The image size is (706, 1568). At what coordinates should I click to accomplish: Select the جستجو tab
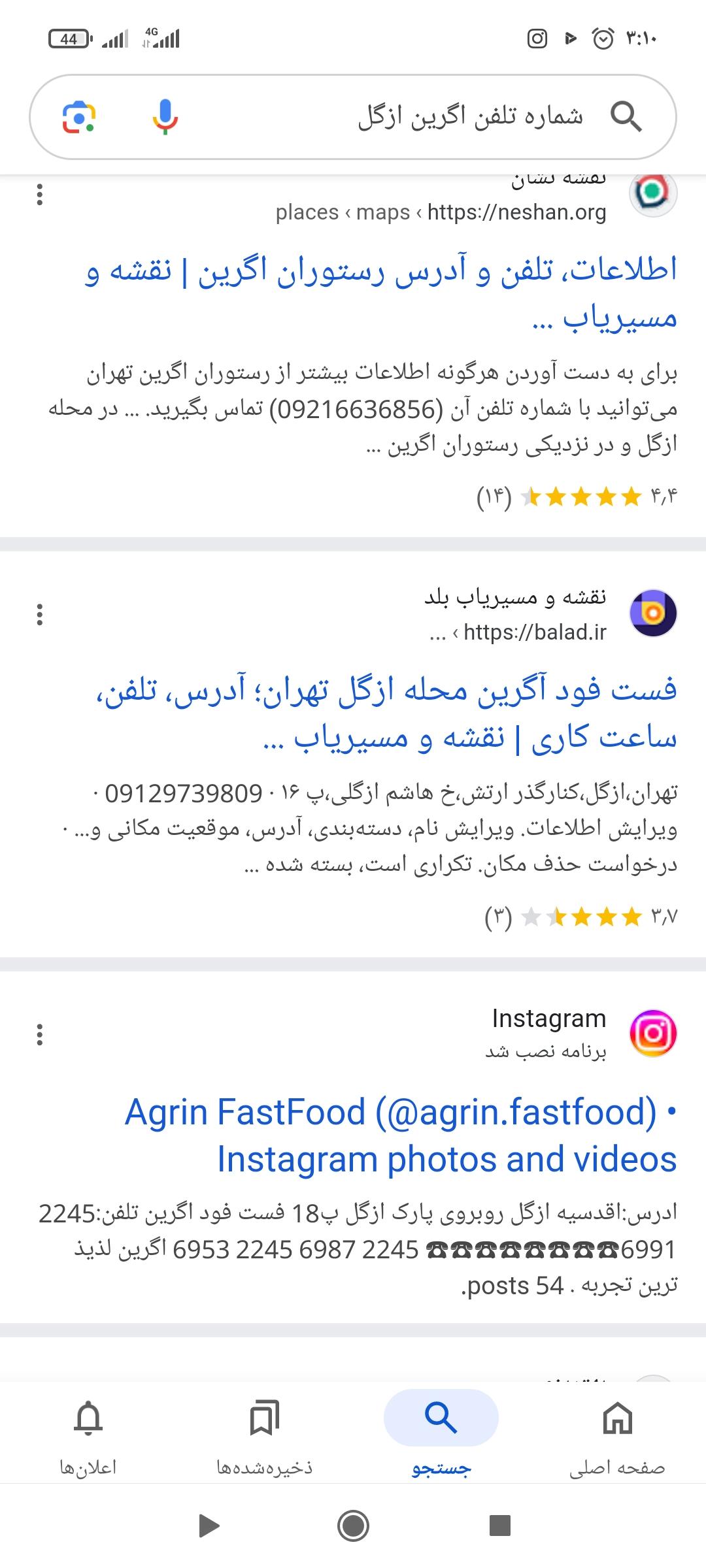[x=441, y=1432]
